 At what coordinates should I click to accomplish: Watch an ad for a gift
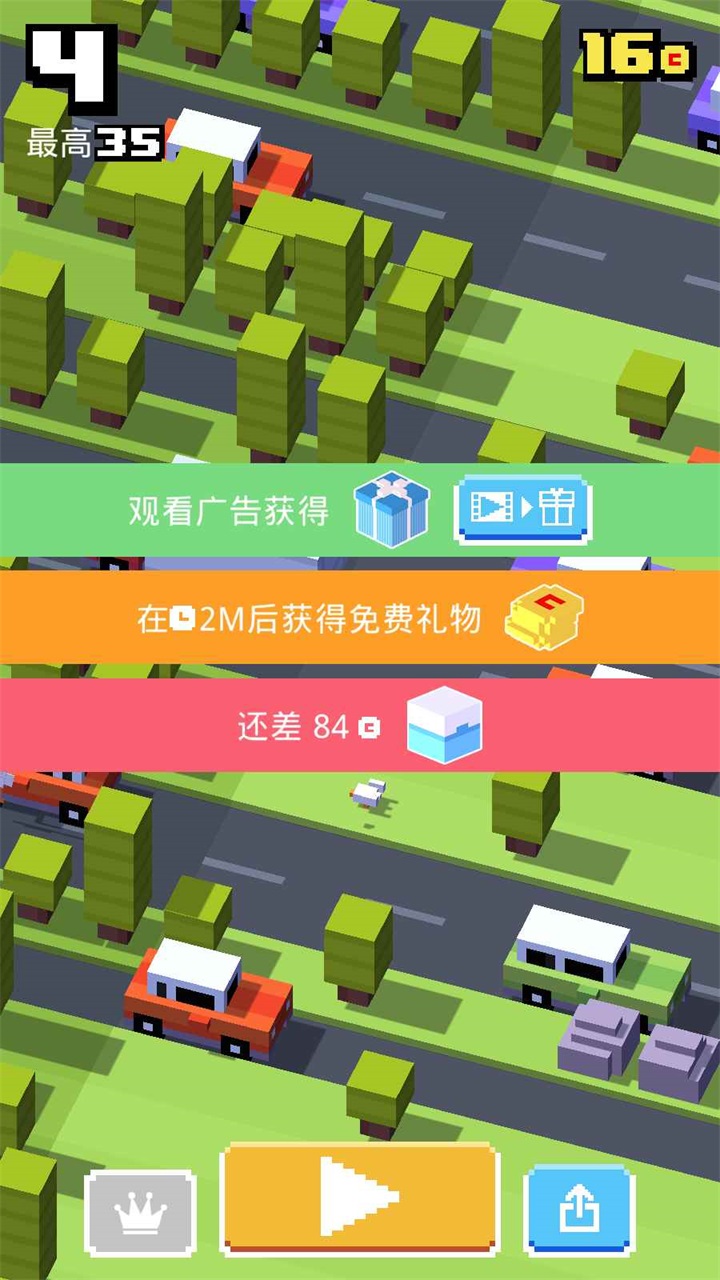click(523, 509)
